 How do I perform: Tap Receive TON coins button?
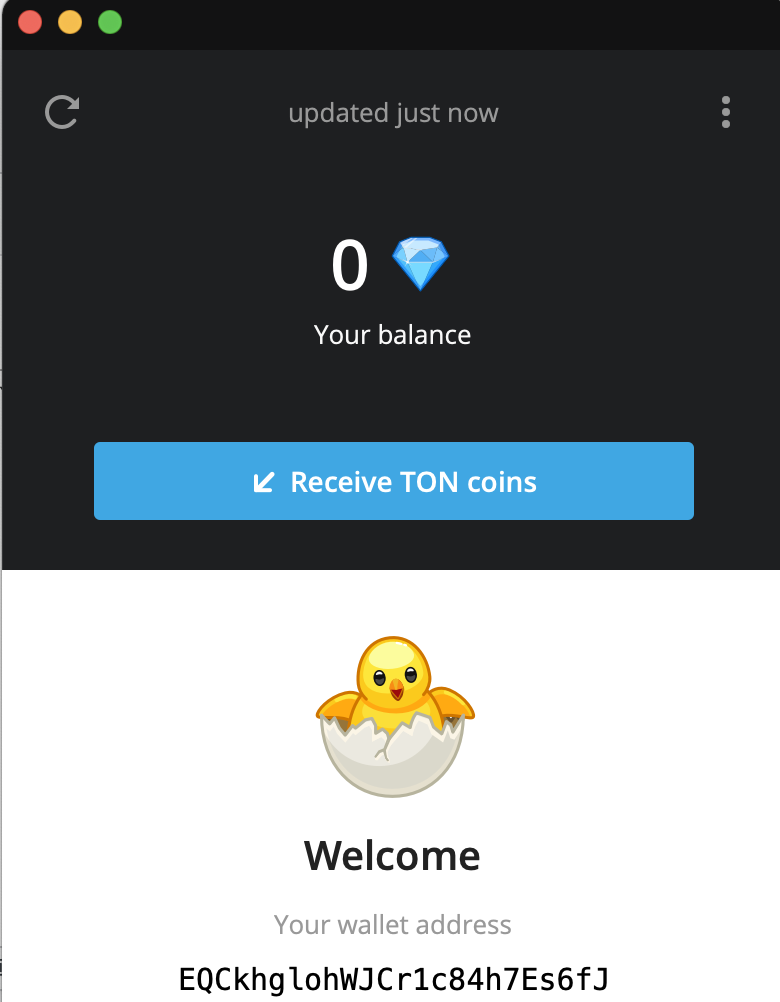pos(393,481)
